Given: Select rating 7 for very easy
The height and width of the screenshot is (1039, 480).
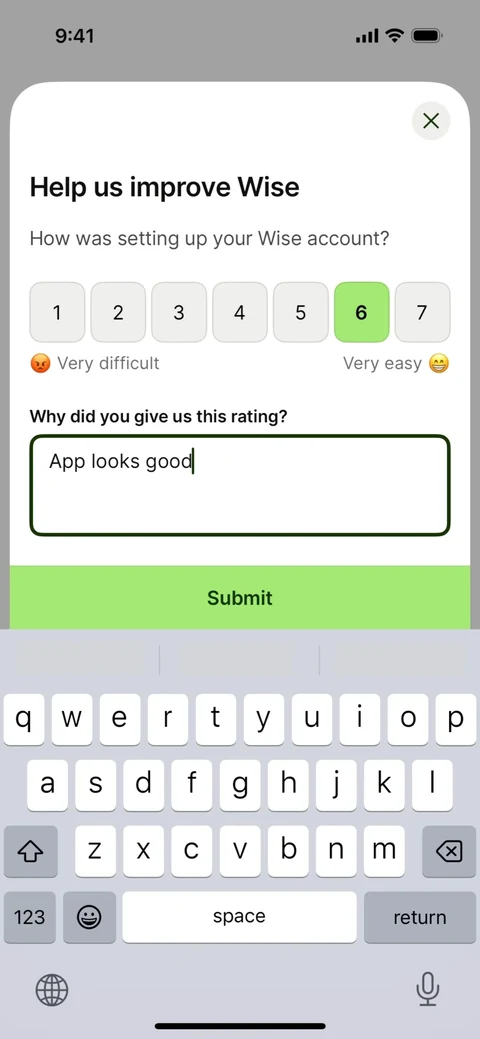Looking at the screenshot, I should [x=422, y=312].
